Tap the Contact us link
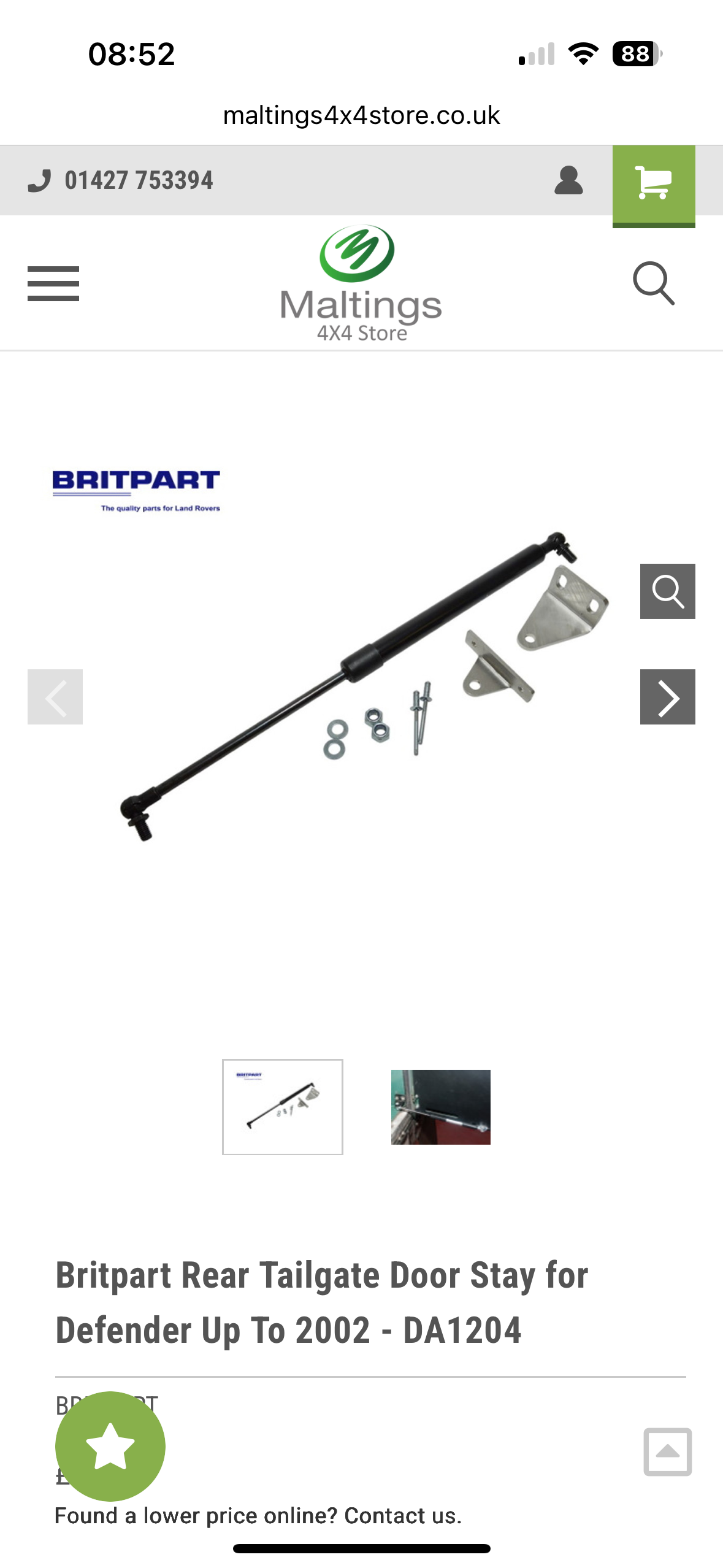Image resolution: width=723 pixels, height=1568 pixels. [402, 1515]
